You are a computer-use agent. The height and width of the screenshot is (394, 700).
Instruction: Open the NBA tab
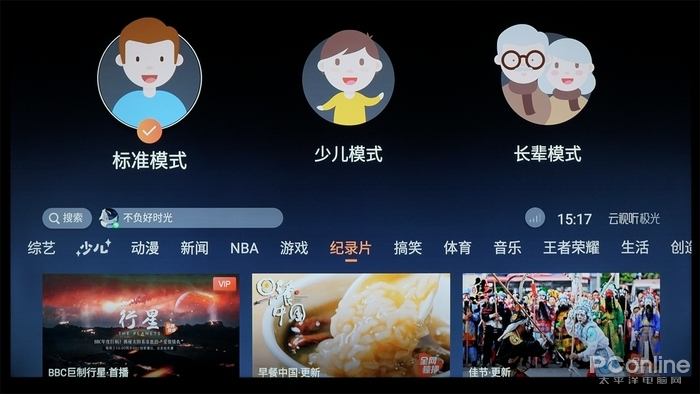[244, 248]
